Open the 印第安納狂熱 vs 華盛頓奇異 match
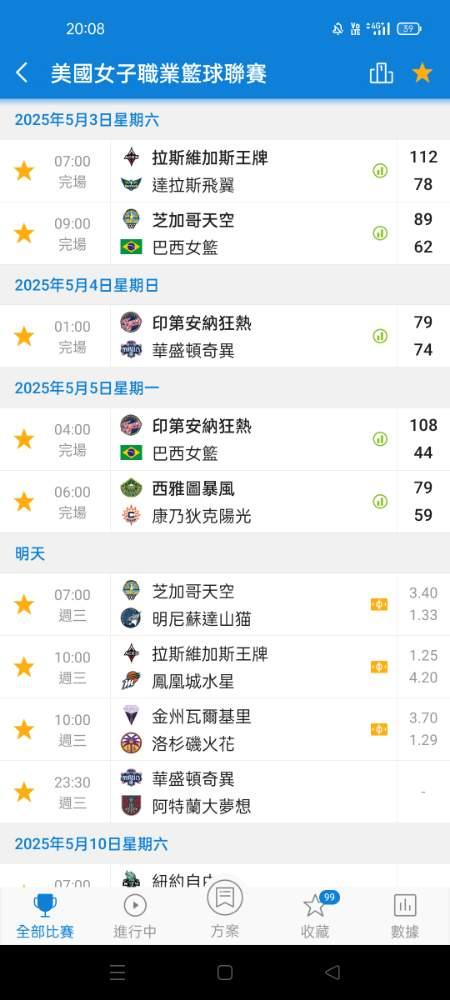This screenshot has height=1000, width=450. click(225, 336)
